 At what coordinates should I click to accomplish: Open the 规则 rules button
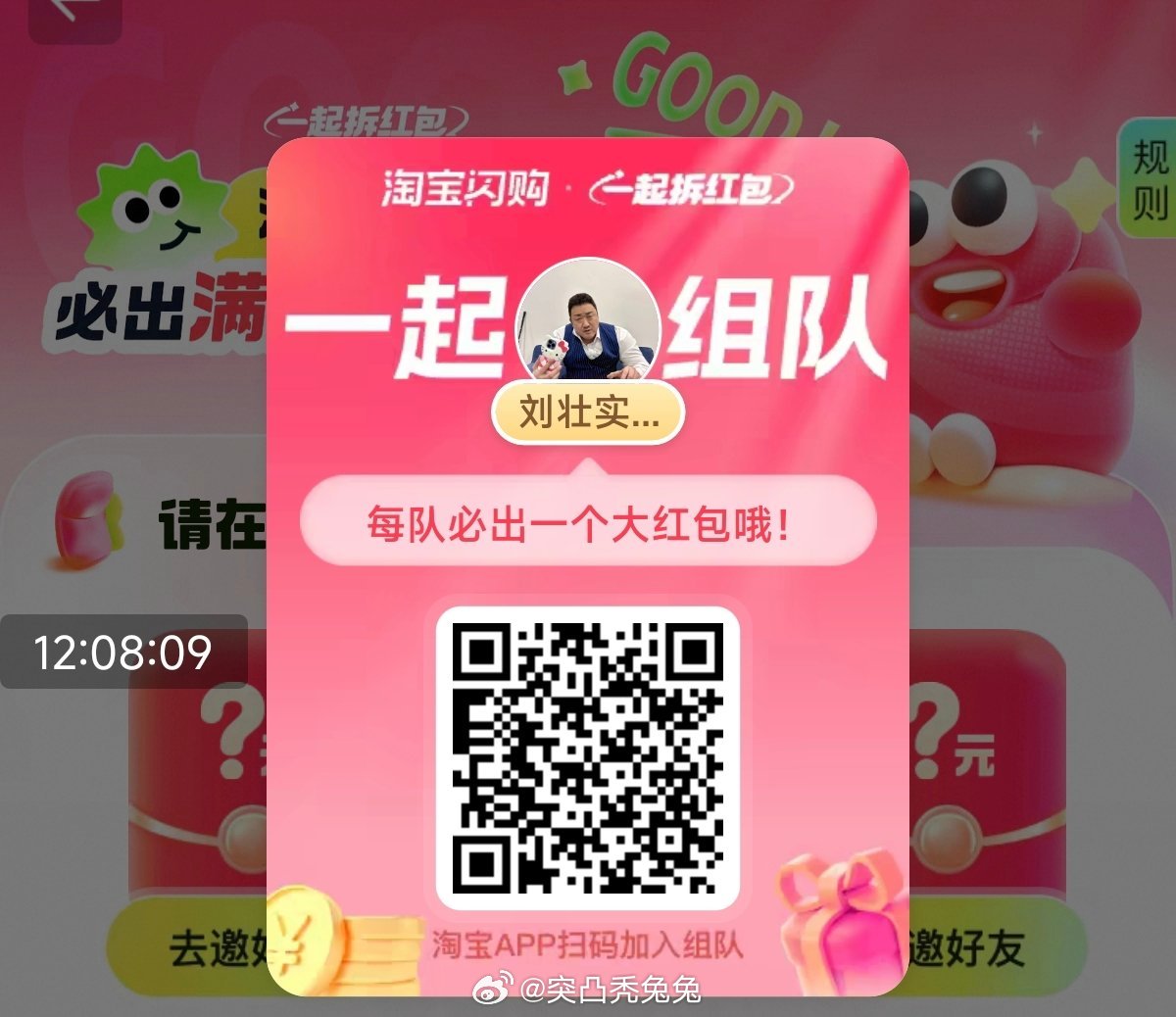pyautogui.click(x=1149, y=180)
